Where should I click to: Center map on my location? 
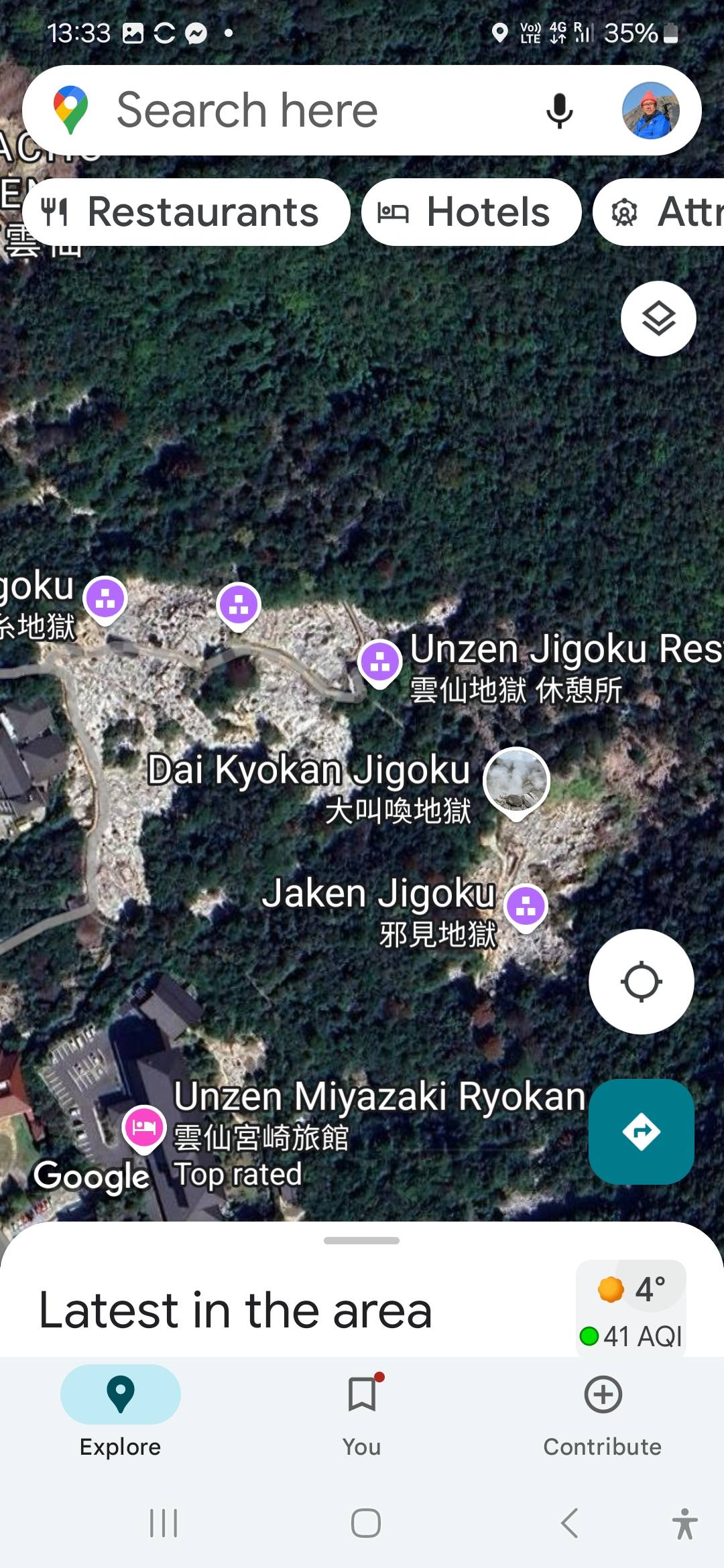click(641, 982)
